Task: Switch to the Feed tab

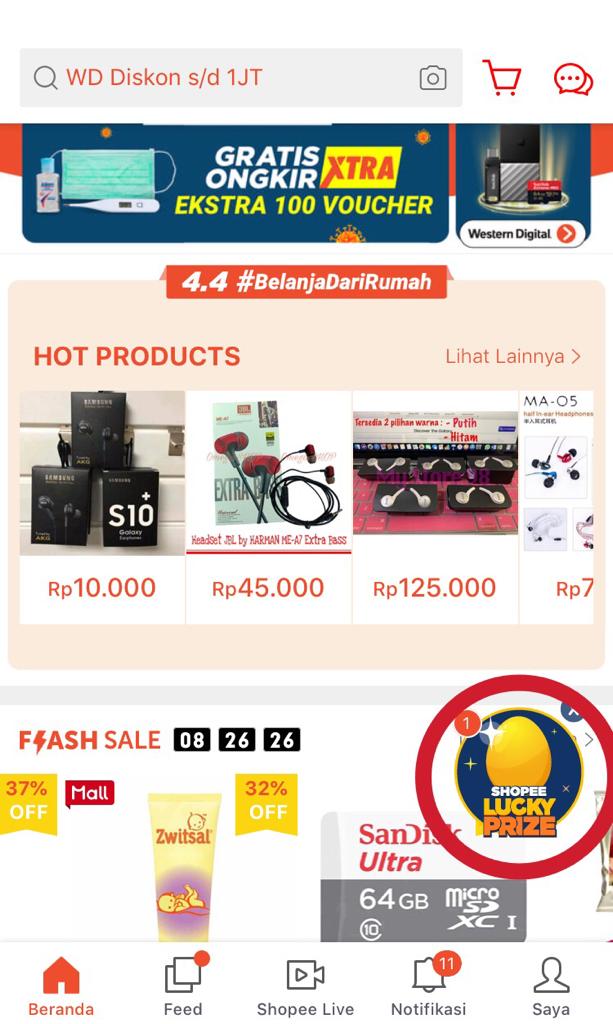Action: point(183,985)
